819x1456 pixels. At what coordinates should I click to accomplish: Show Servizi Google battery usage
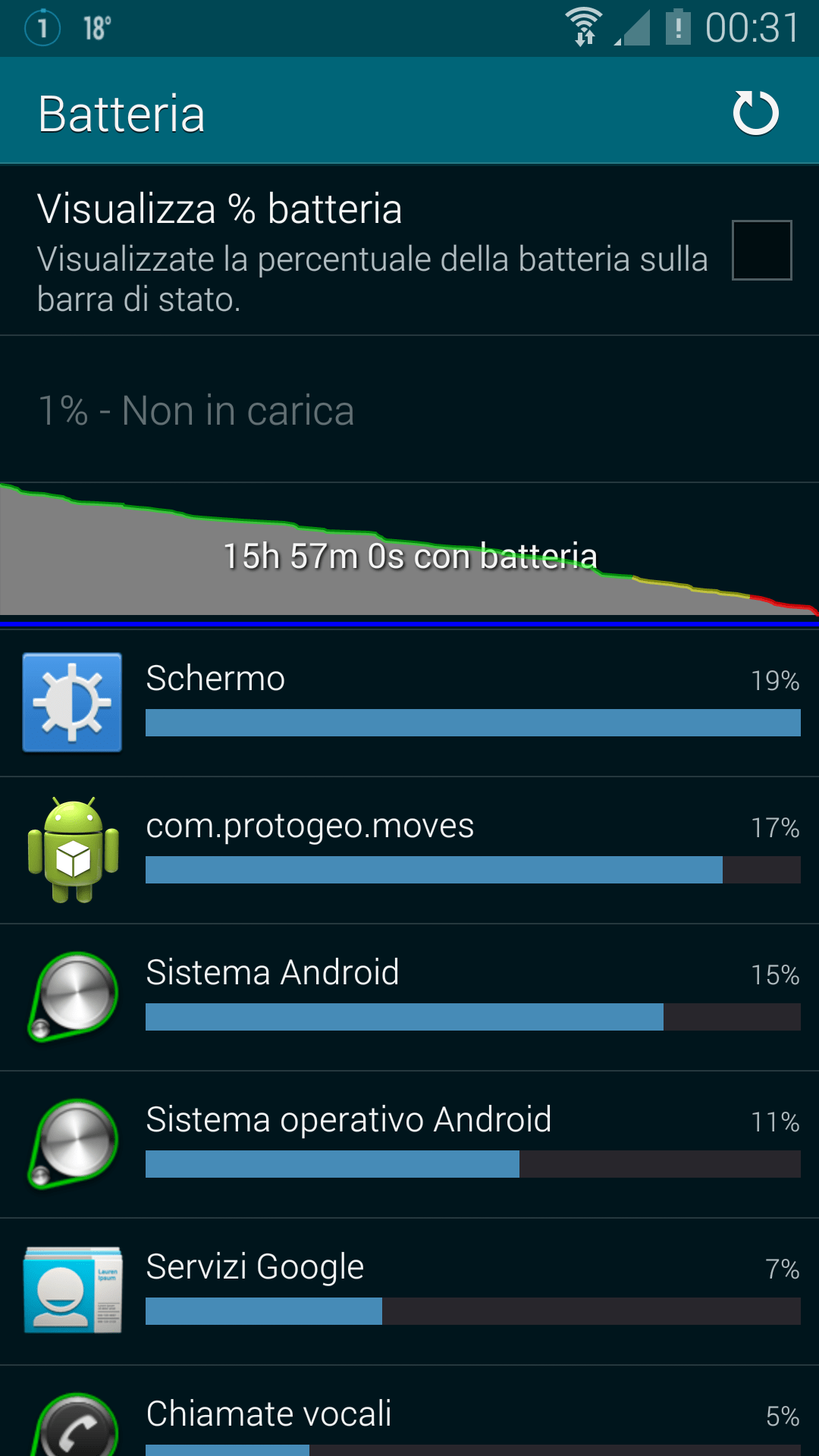(409, 1291)
